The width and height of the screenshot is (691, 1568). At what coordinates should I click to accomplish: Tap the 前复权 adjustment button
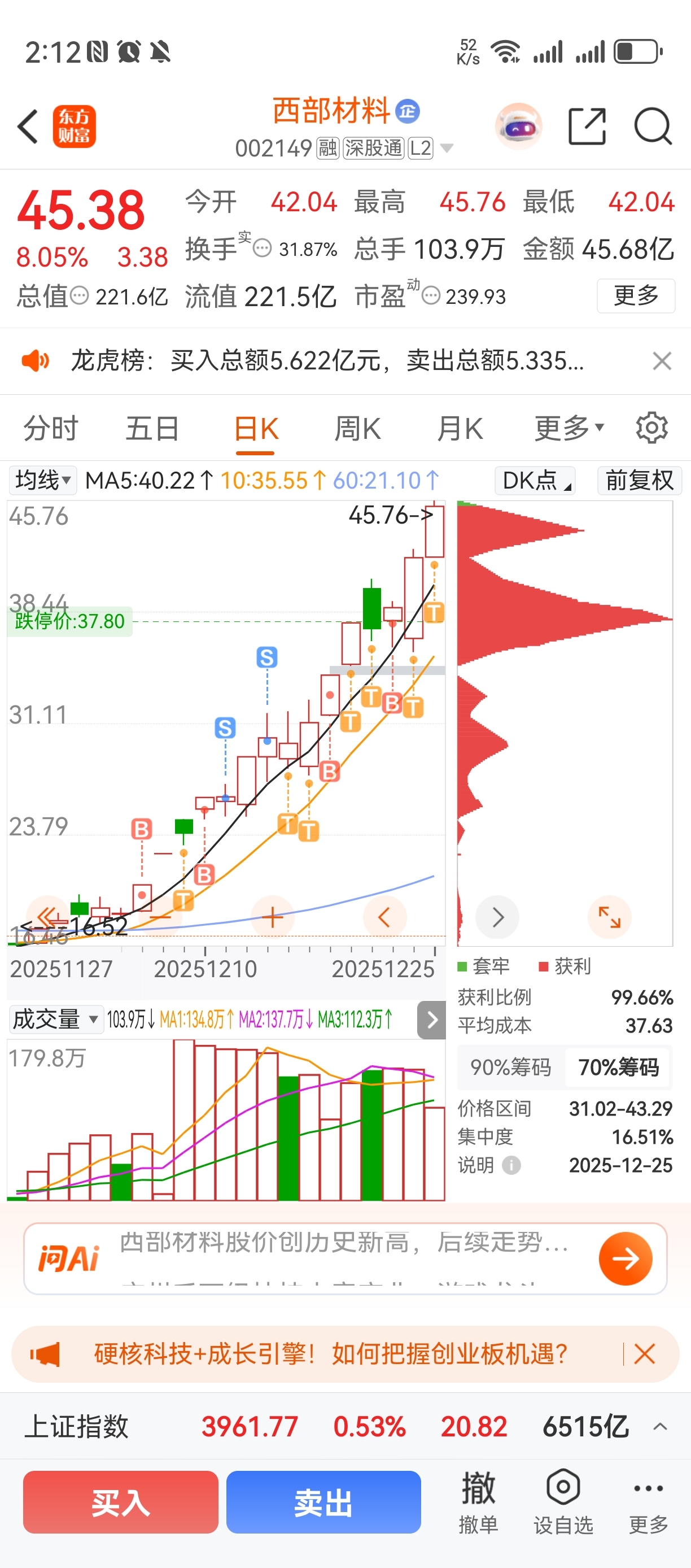point(639,480)
